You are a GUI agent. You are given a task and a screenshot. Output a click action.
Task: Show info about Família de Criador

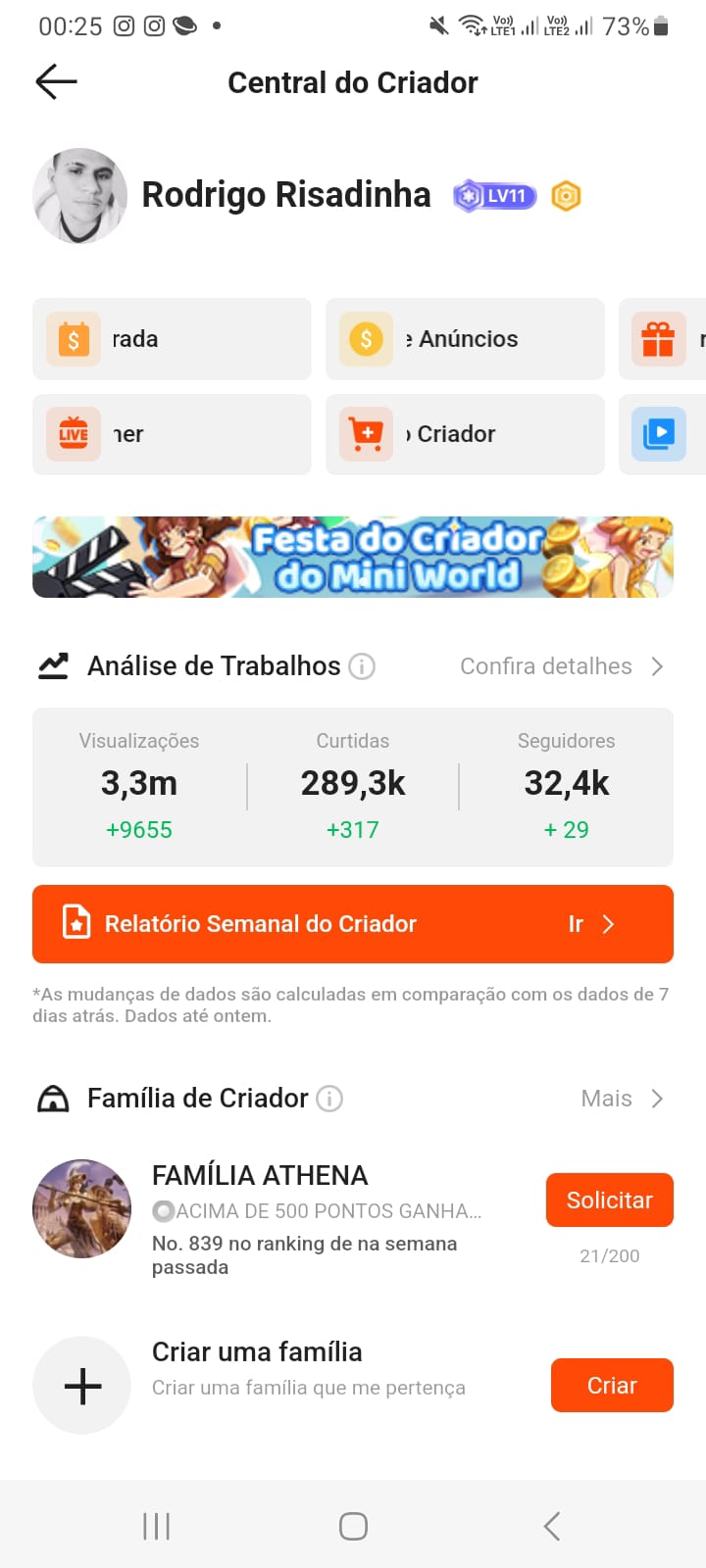point(329,1099)
